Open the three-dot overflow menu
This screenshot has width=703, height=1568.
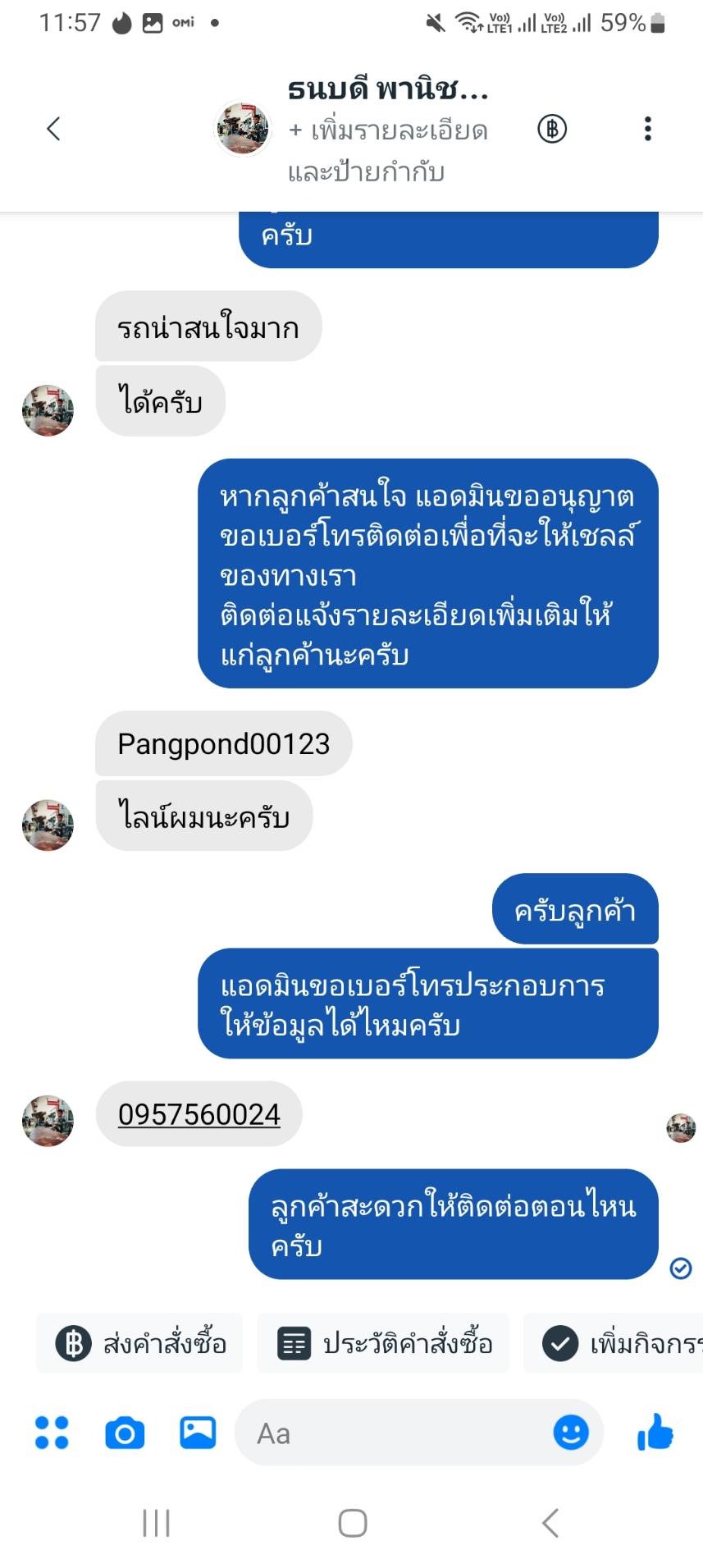pyautogui.click(x=648, y=129)
